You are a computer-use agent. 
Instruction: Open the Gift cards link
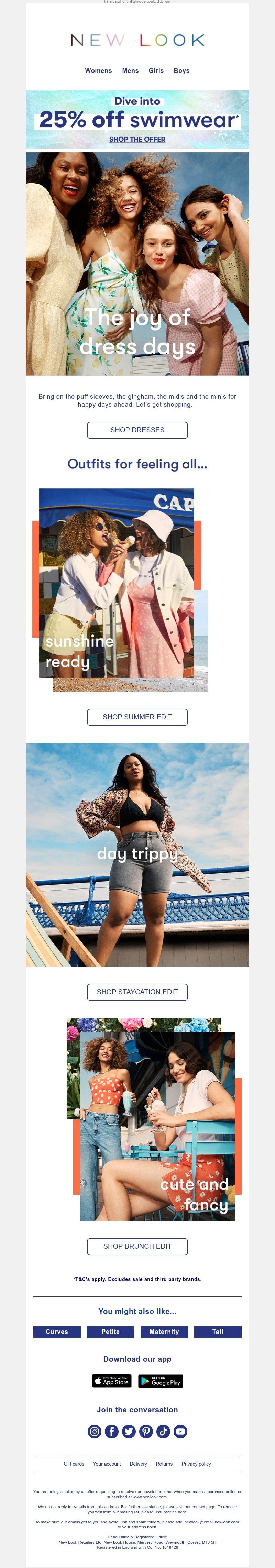(74, 1464)
